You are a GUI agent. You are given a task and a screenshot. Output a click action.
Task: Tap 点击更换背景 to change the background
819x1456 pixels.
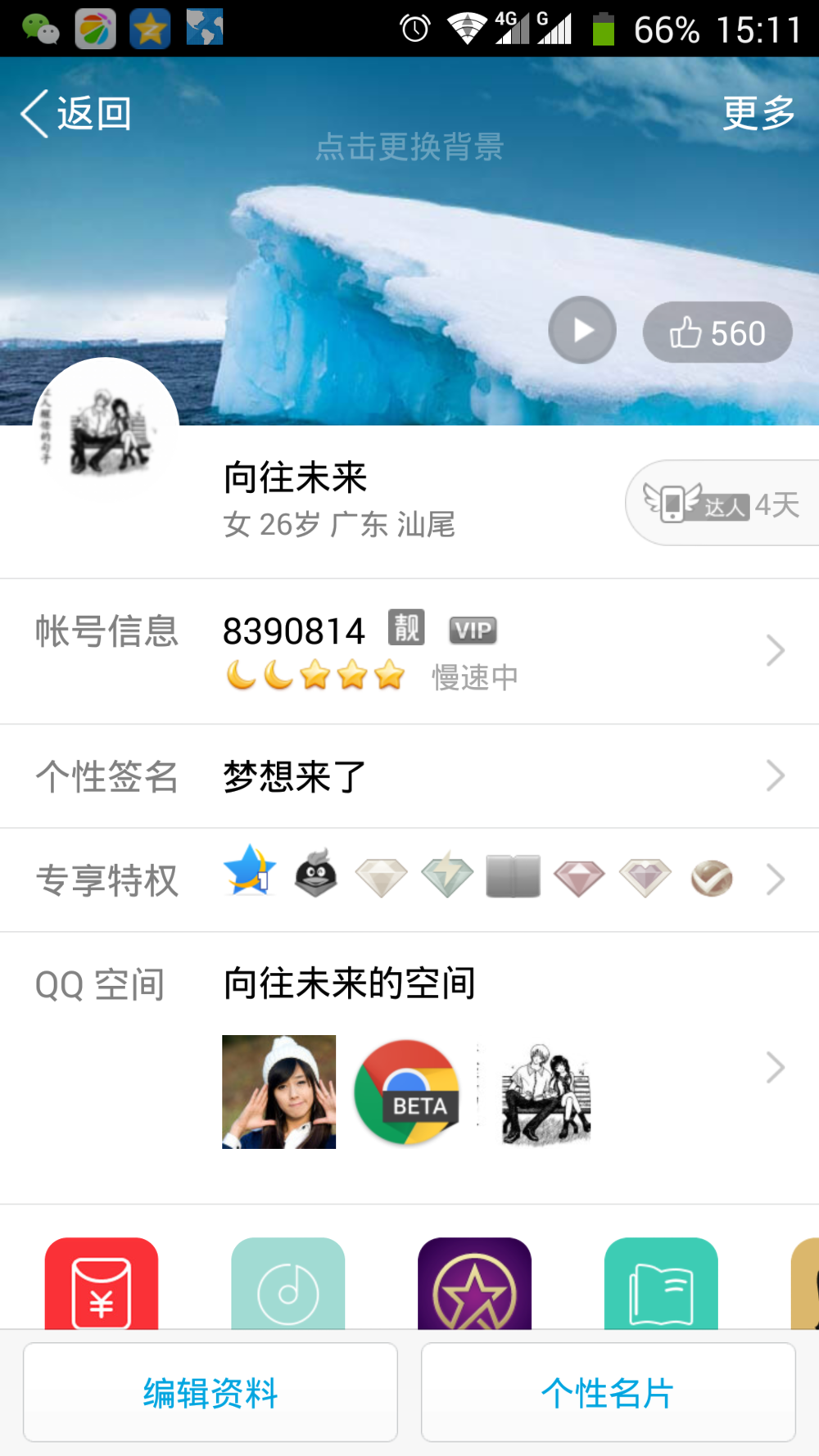point(409,147)
